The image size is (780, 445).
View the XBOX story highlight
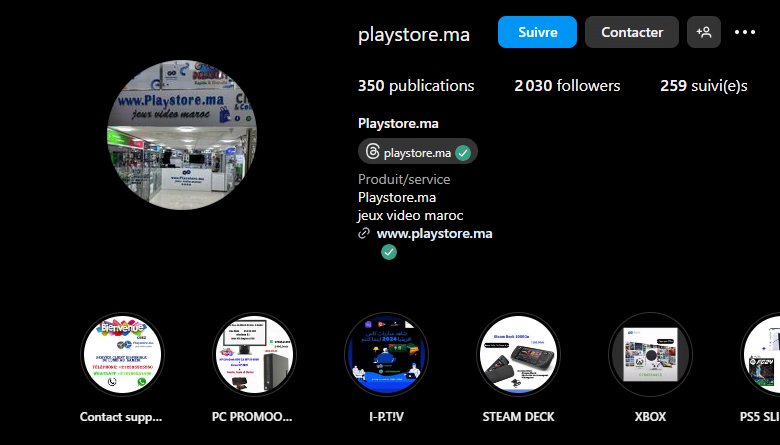click(x=650, y=355)
